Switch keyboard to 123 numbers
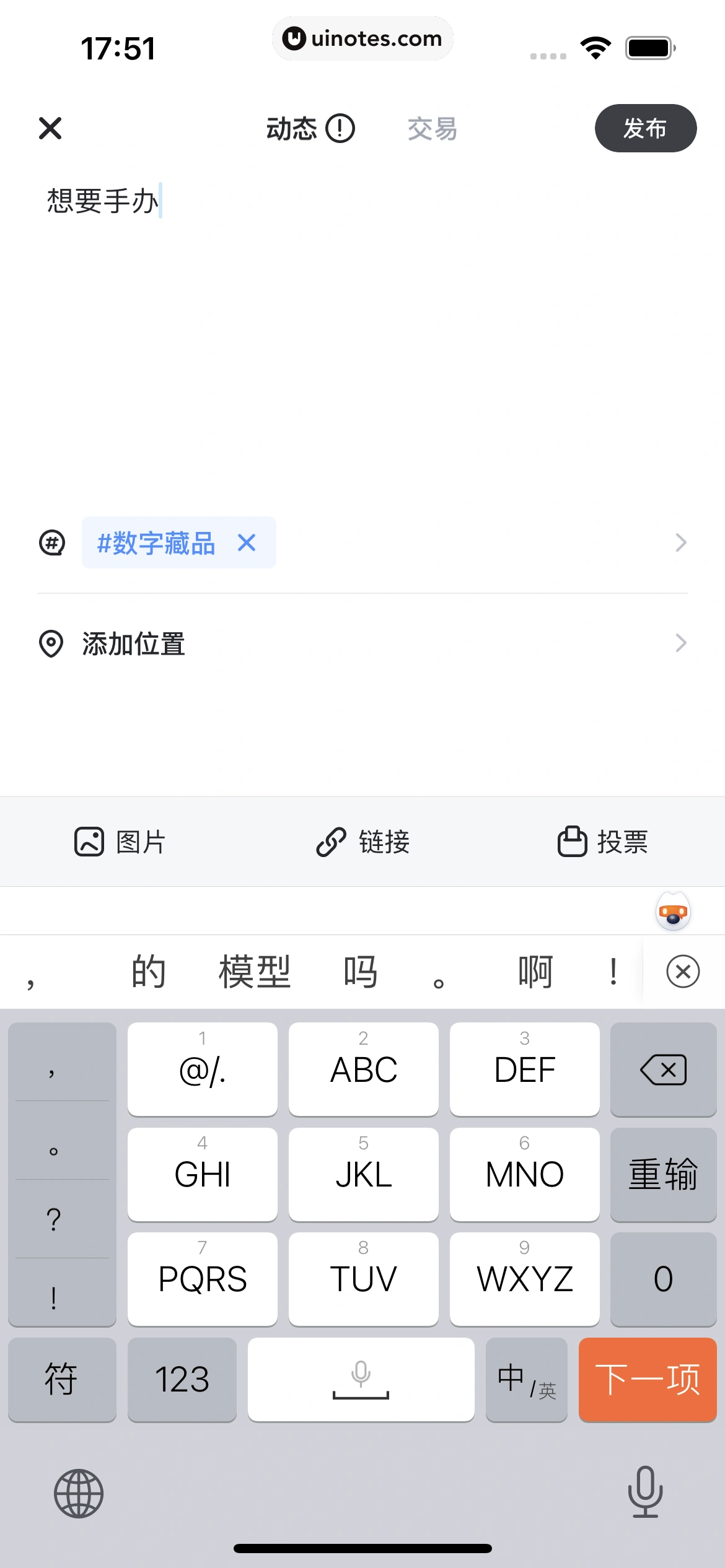 pyautogui.click(x=182, y=1379)
